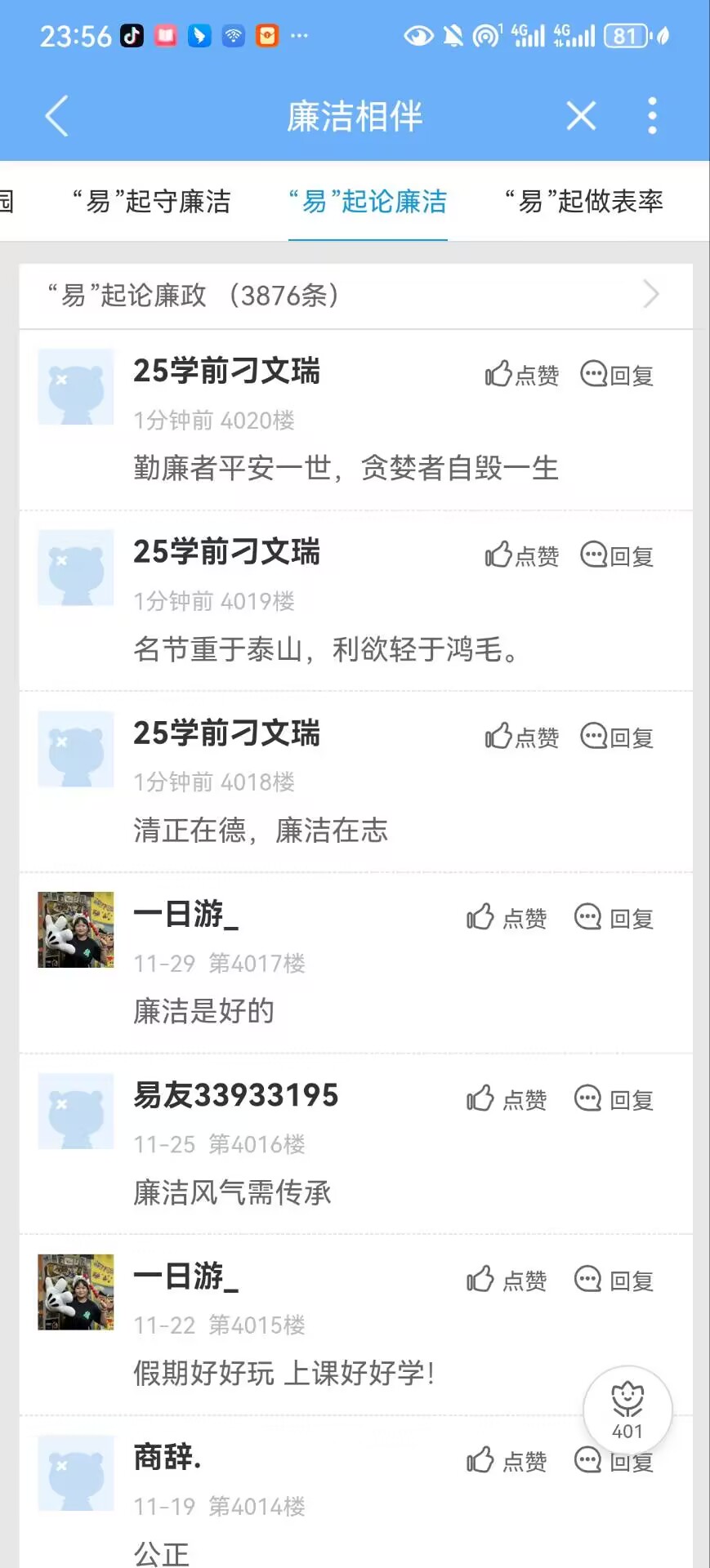710x1568 pixels.
Task: Reply to 一日游_ comment 廉洁是好的
Action: pyautogui.click(x=614, y=918)
